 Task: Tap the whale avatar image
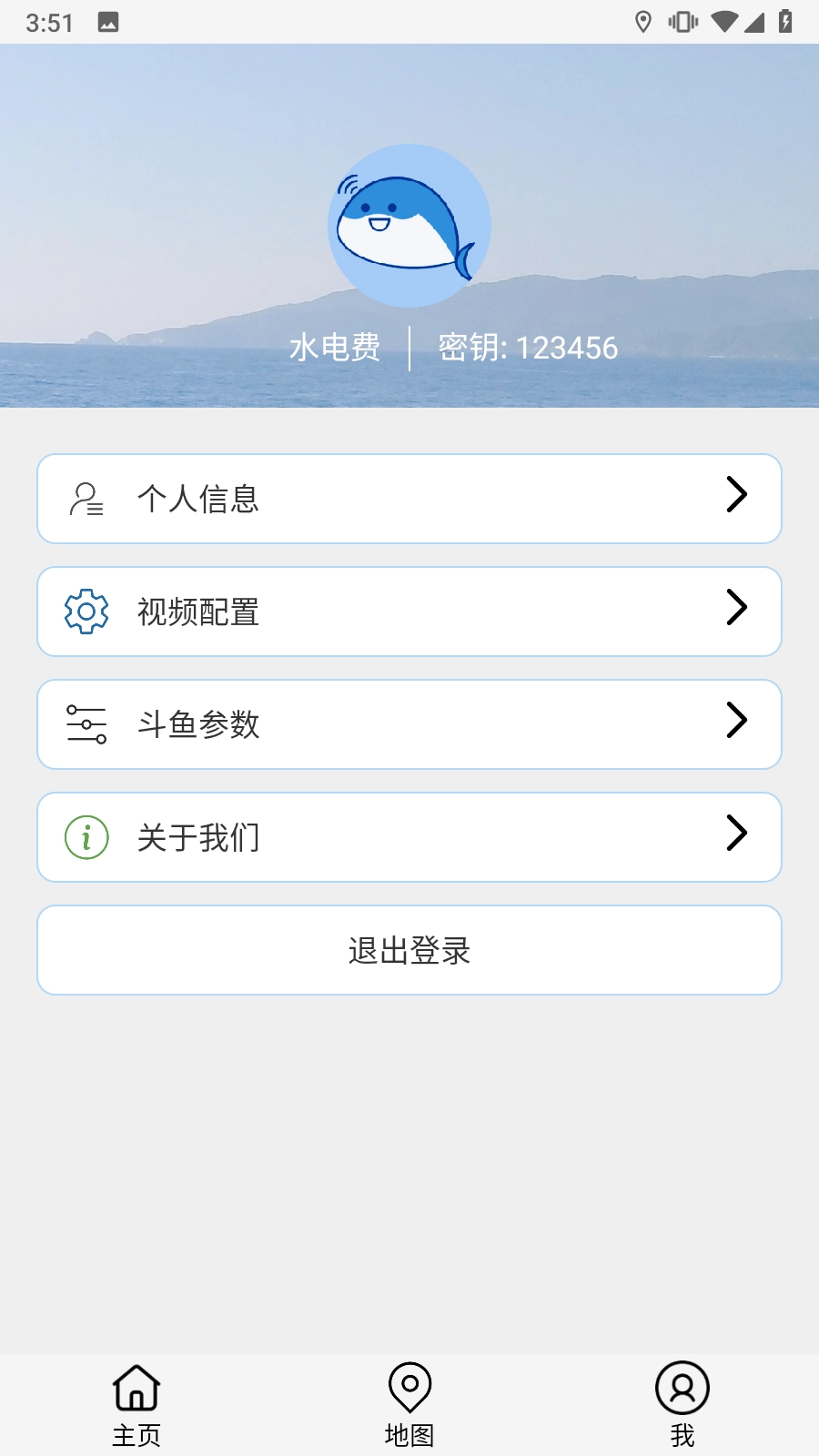(x=409, y=225)
